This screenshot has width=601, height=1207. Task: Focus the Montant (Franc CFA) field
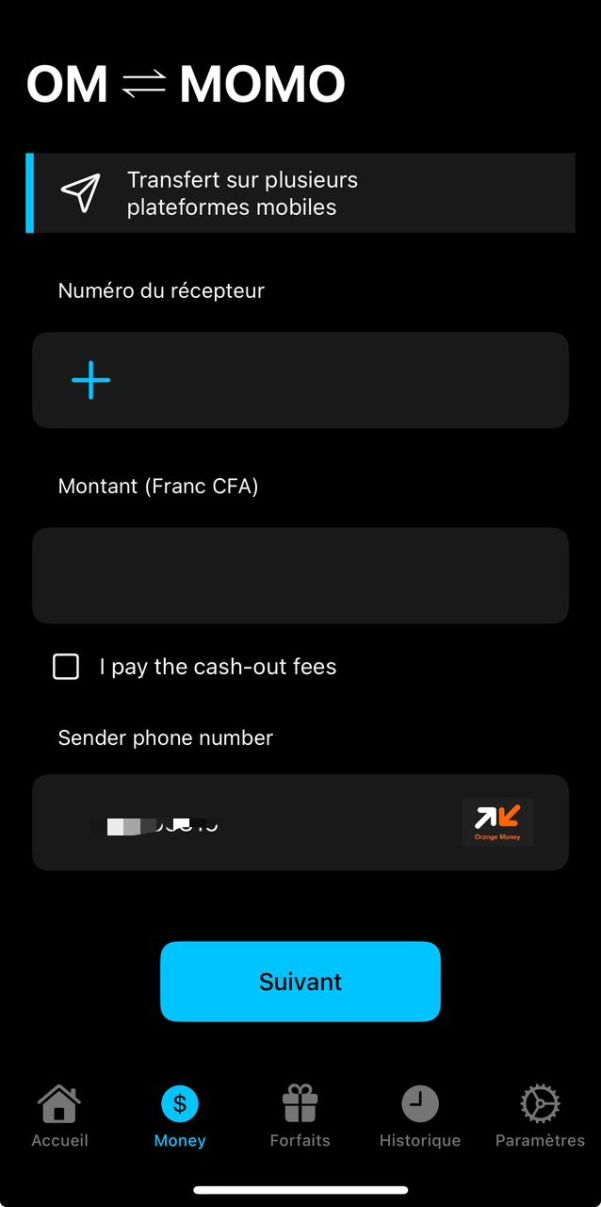coord(300,576)
